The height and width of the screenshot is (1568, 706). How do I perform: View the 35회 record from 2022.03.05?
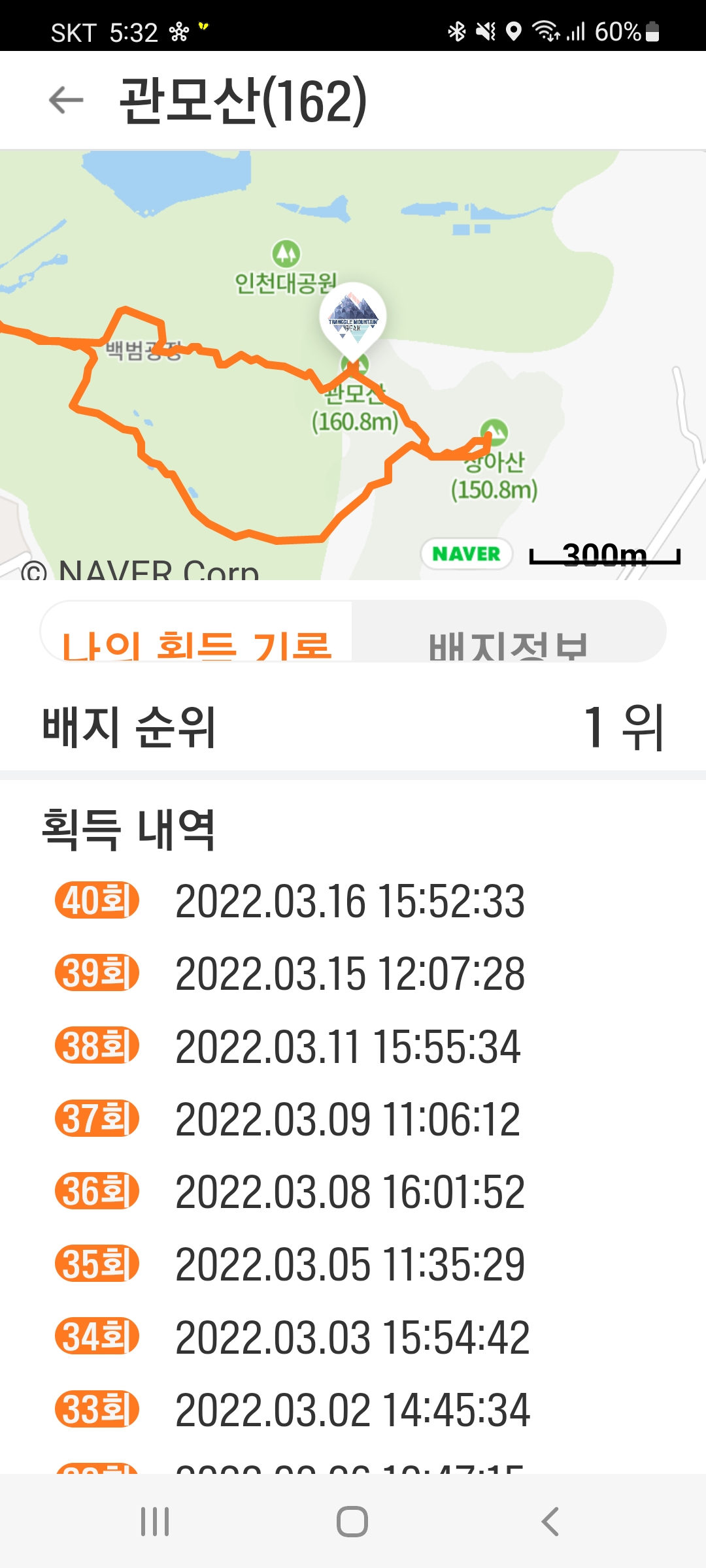coord(353,1264)
